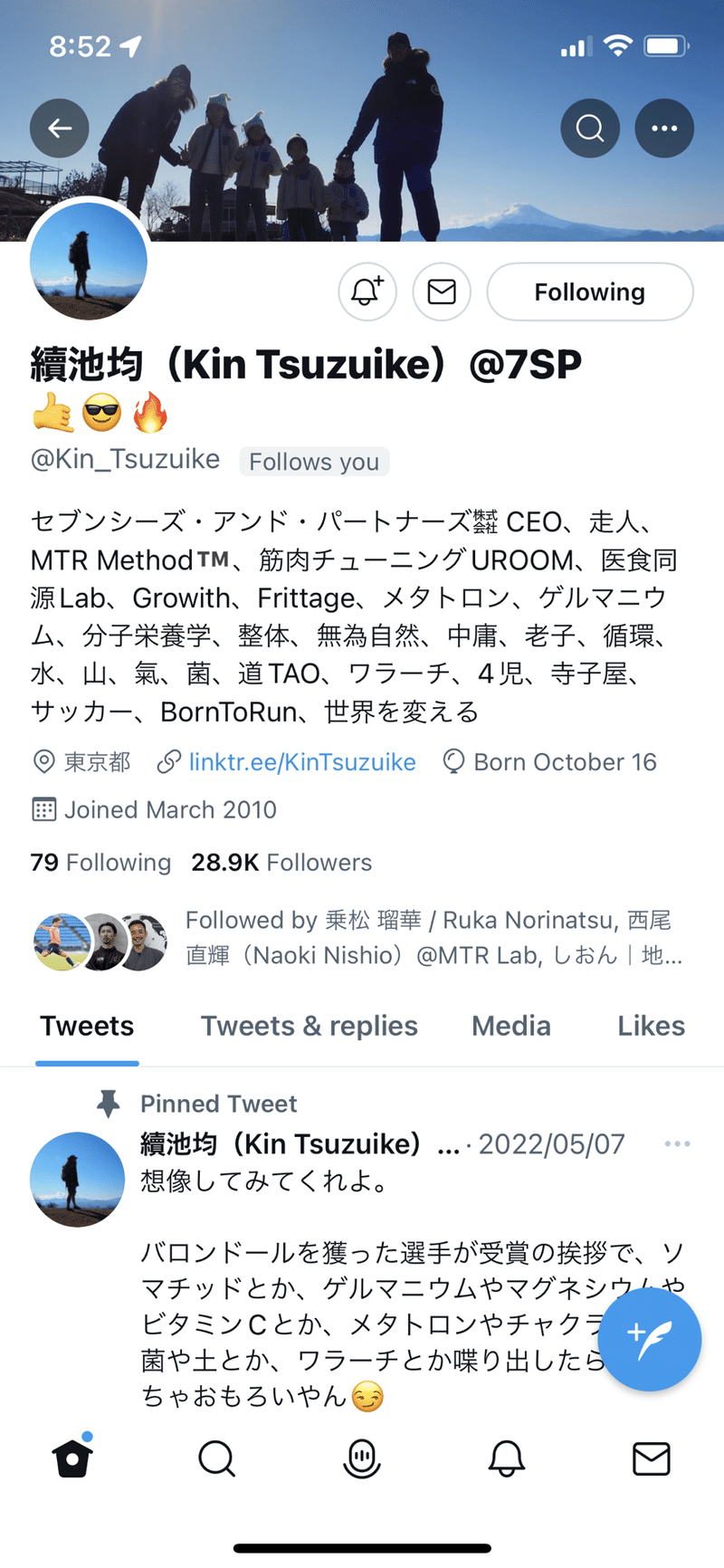Switch to the Likes tab
Image resolution: width=724 pixels, height=1568 pixels.
tap(651, 1026)
